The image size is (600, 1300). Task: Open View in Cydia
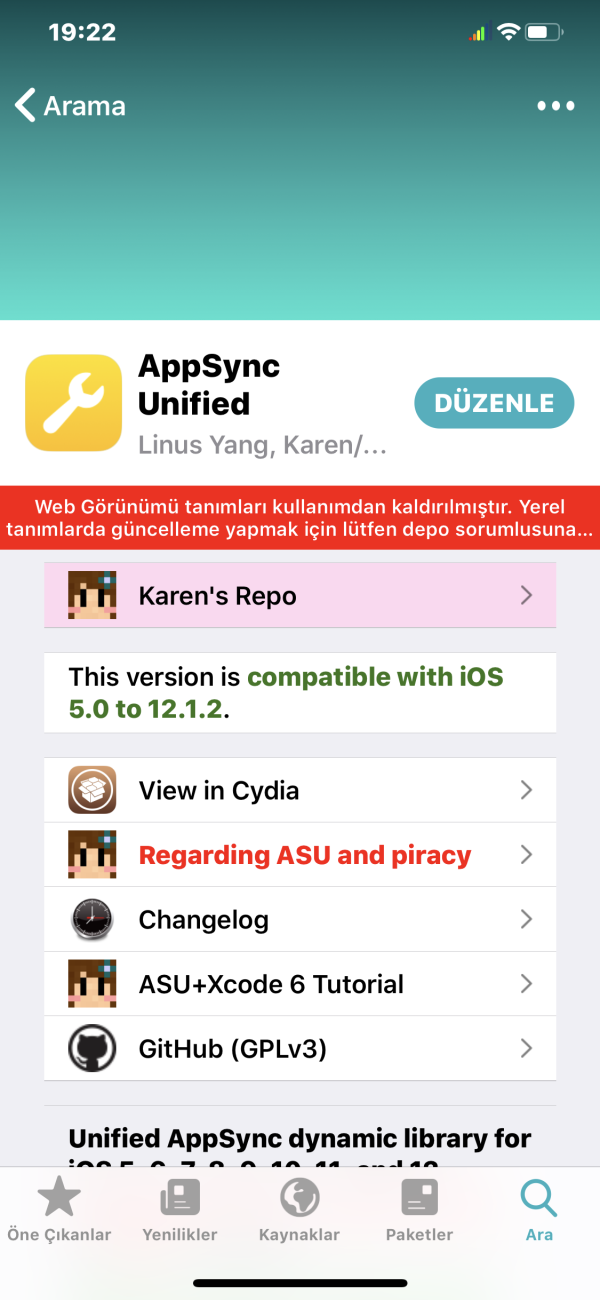pos(300,790)
